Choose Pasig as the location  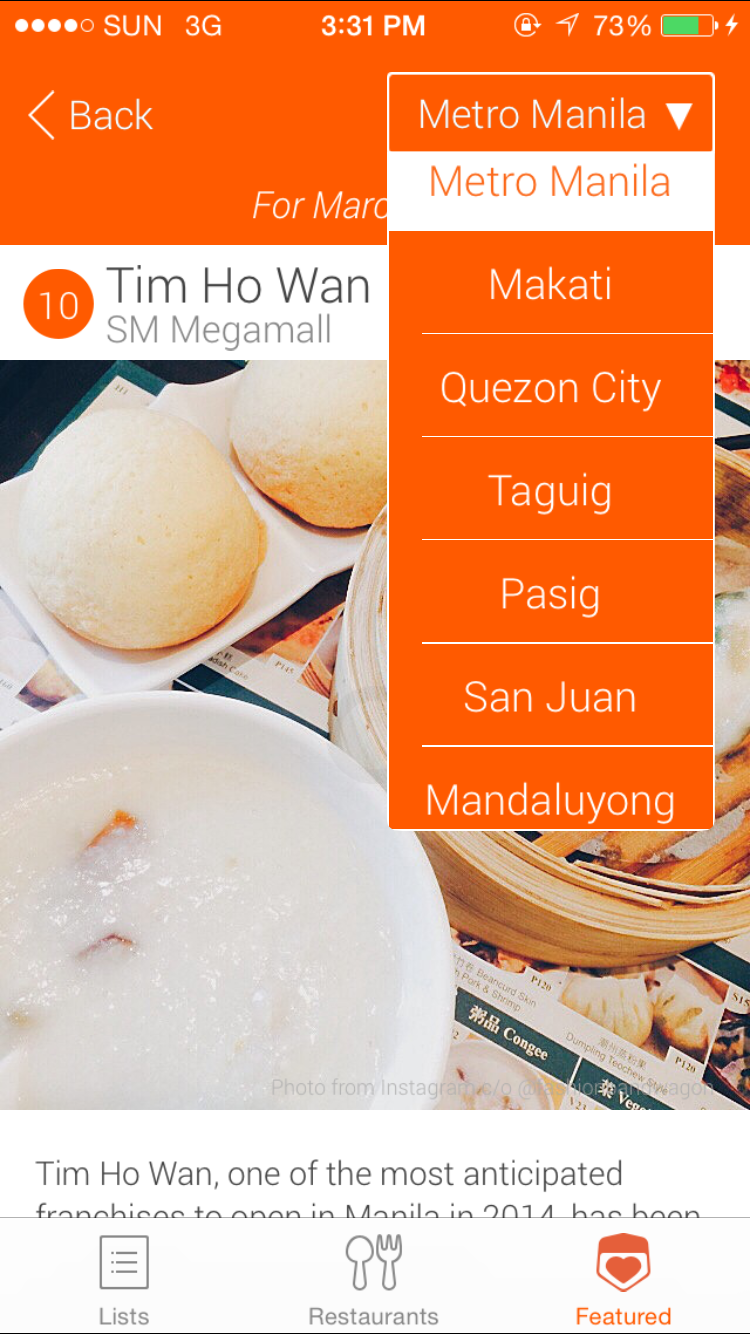point(550,594)
